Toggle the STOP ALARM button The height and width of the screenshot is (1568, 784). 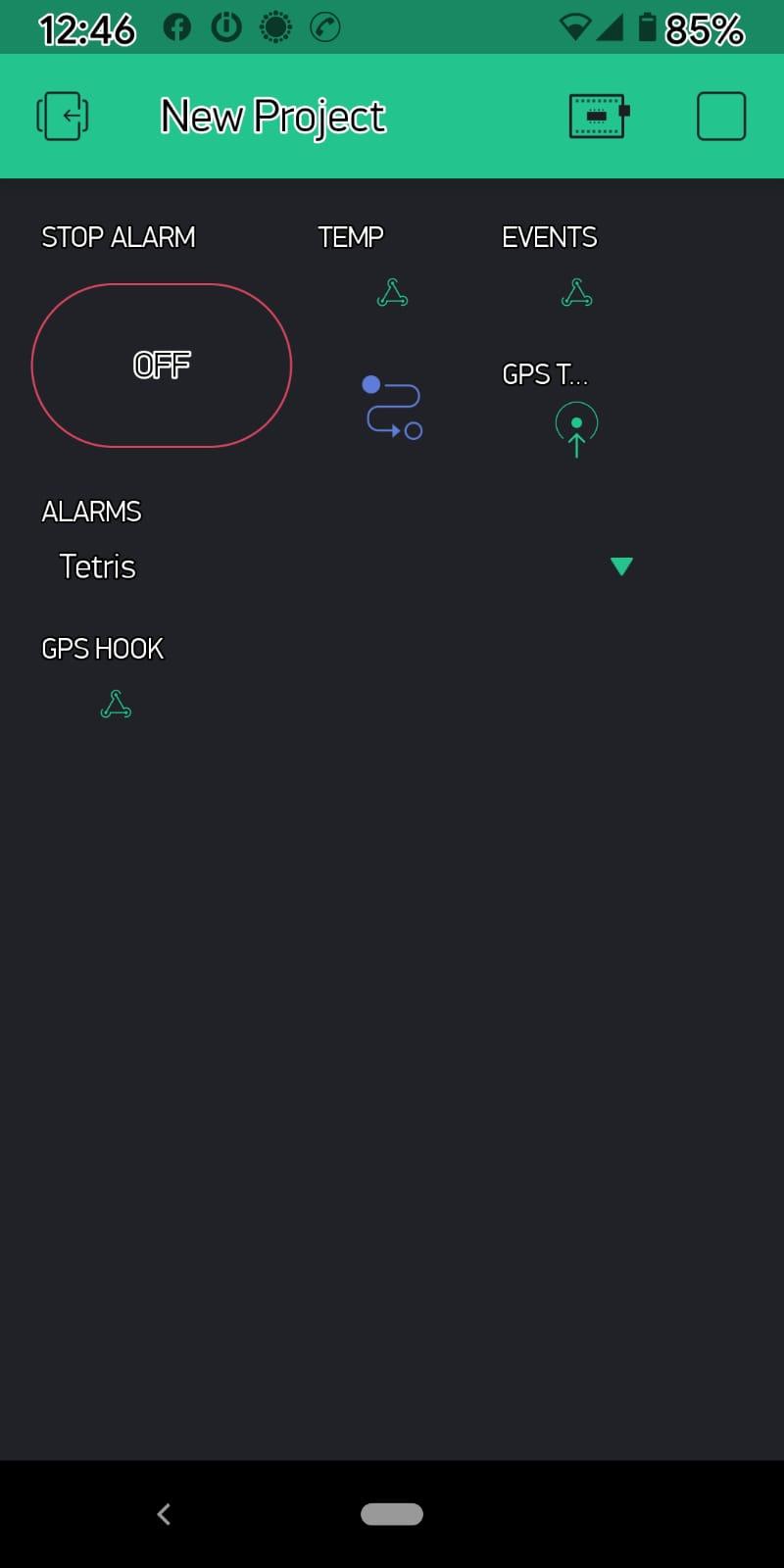click(x=162, y=366)
